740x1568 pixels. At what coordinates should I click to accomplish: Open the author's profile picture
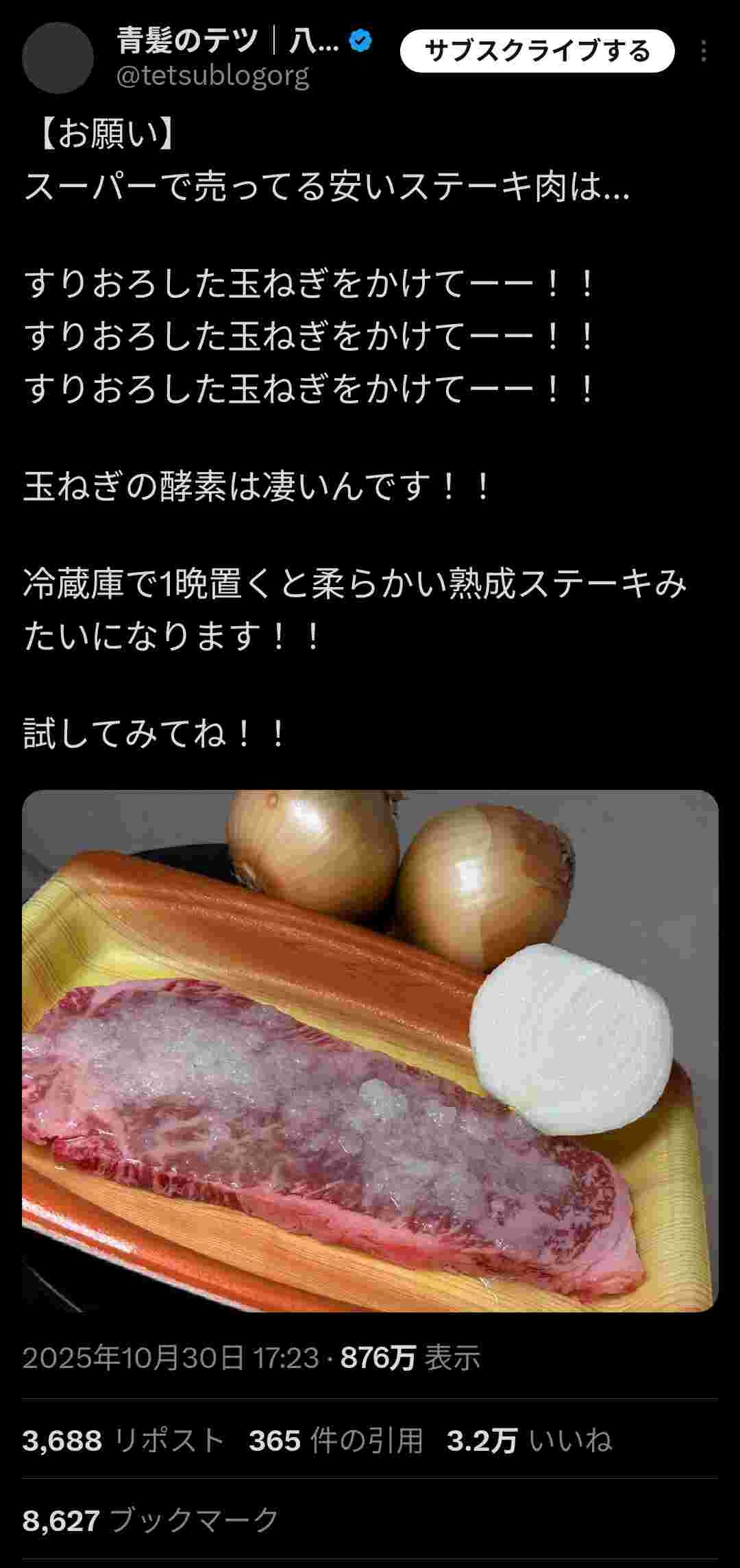pos(58,58)
